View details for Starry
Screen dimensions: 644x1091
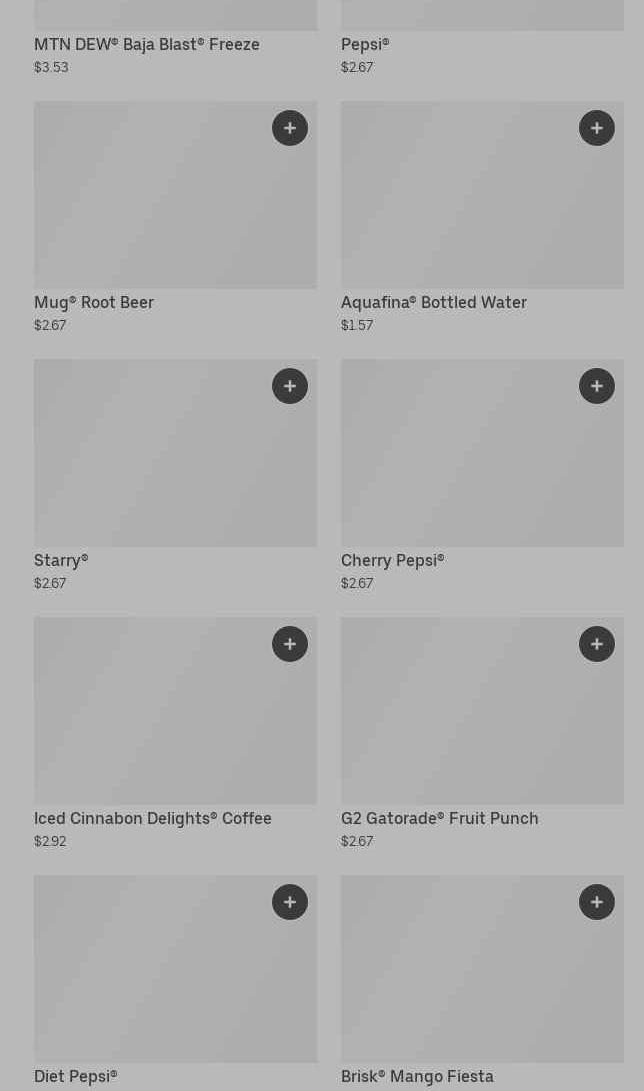click(175, 476)
